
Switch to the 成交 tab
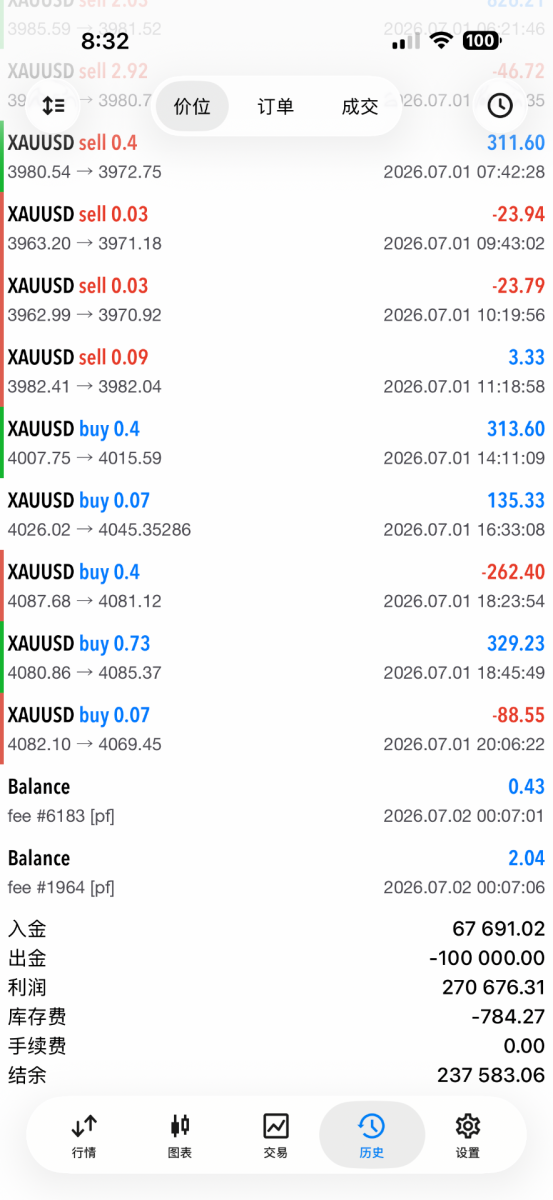tap(359, 106)
